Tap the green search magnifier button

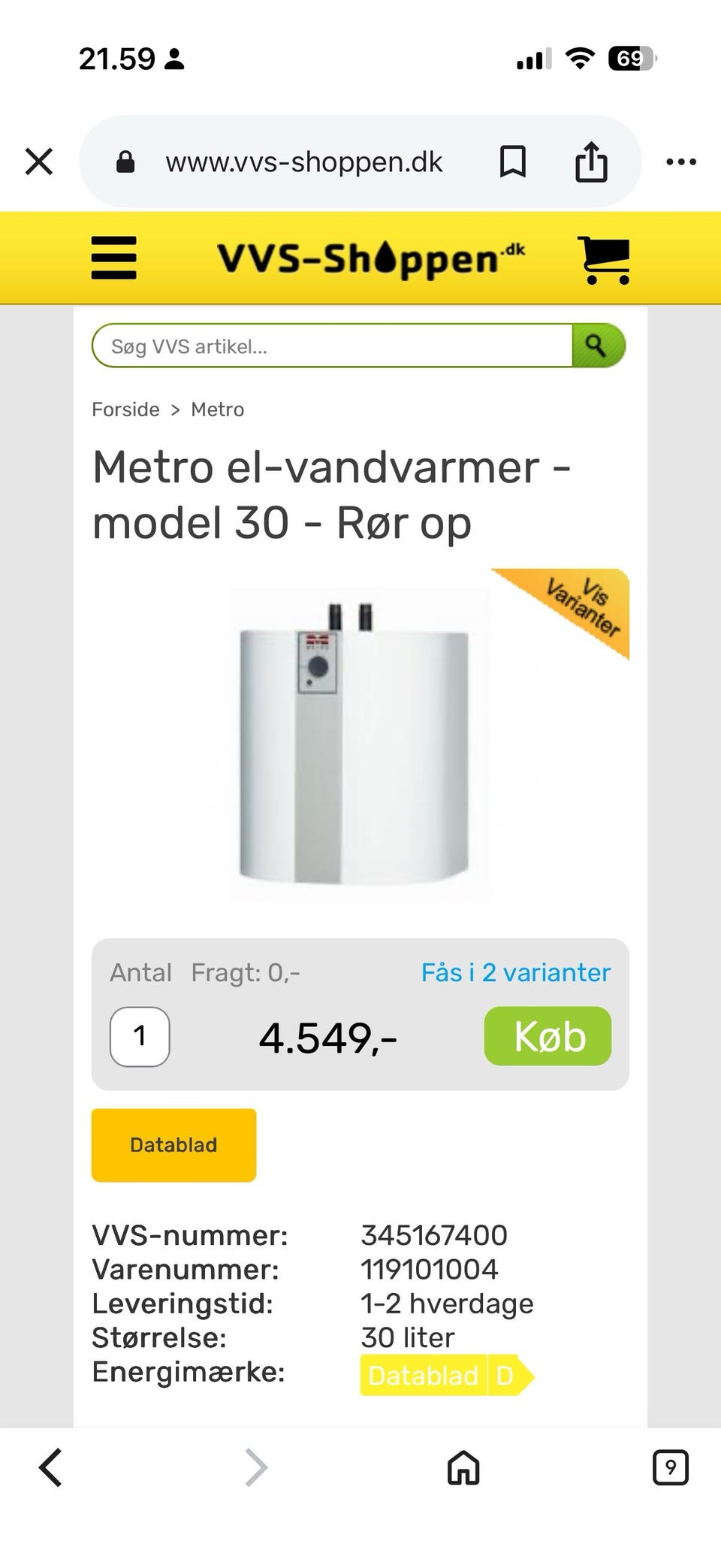(x=598, y=346)
